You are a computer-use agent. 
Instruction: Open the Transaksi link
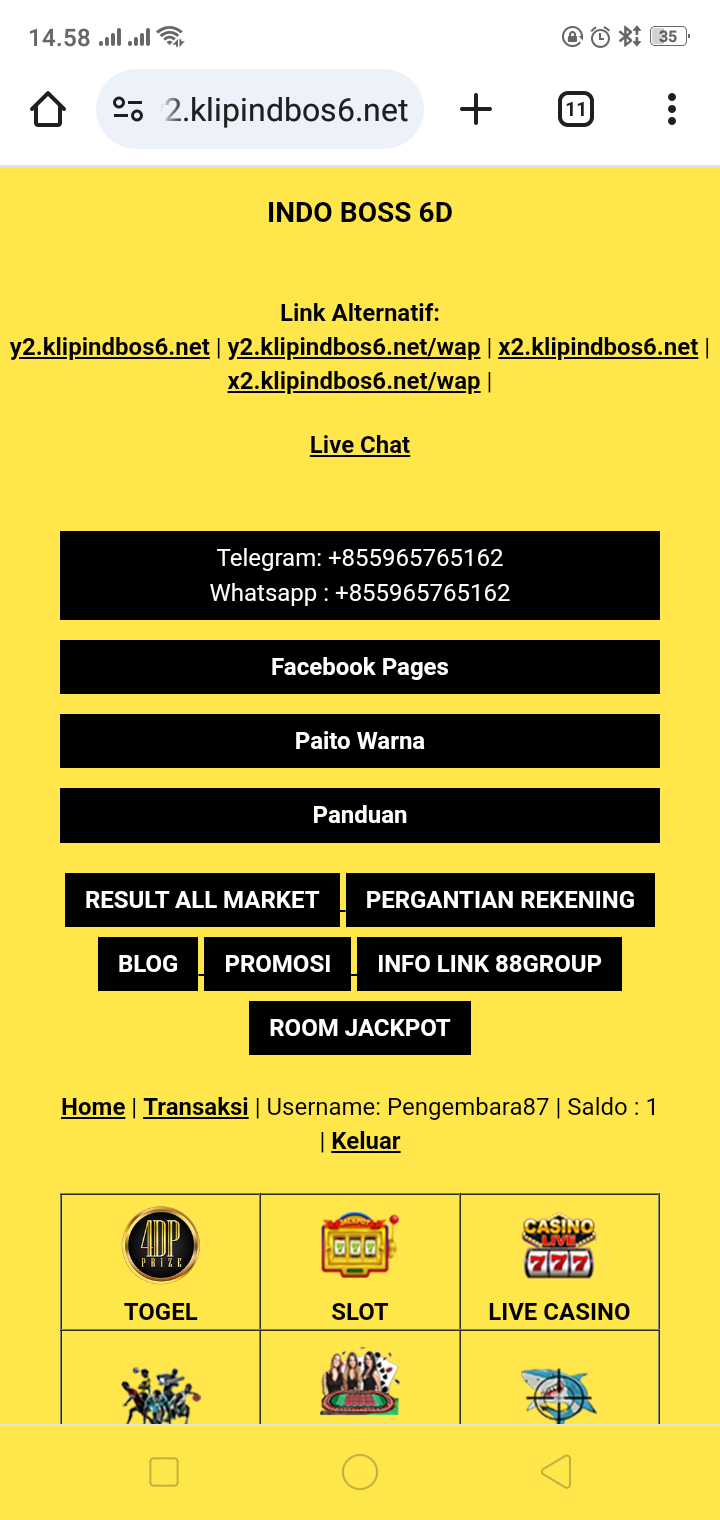coord(196,1107)
